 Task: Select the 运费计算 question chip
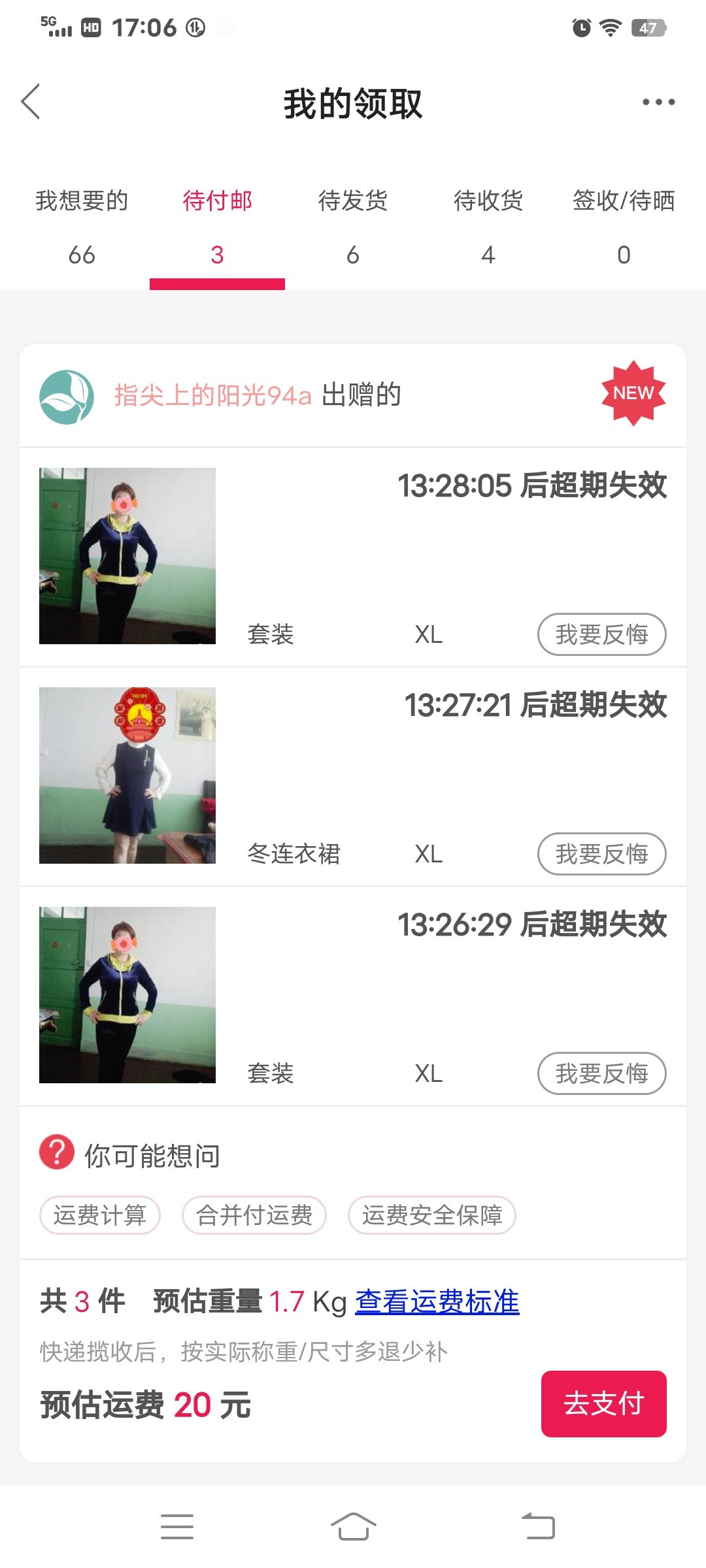point(100,1215)
